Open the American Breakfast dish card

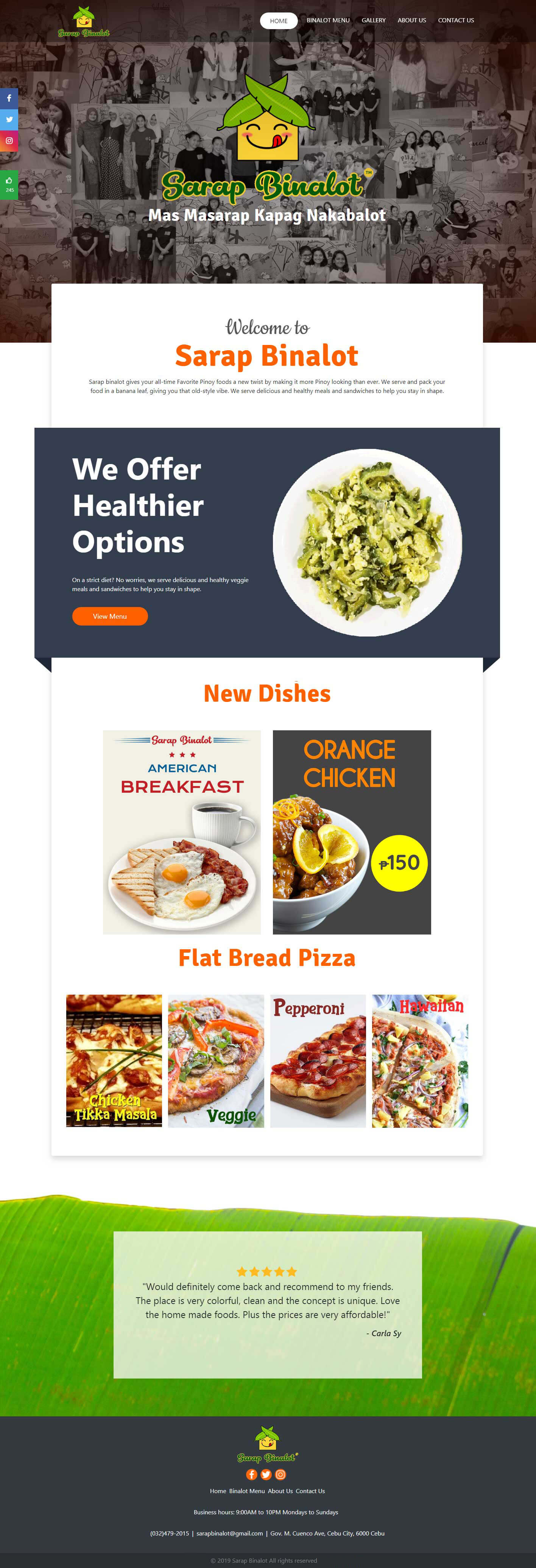click(x=182, y=832)
